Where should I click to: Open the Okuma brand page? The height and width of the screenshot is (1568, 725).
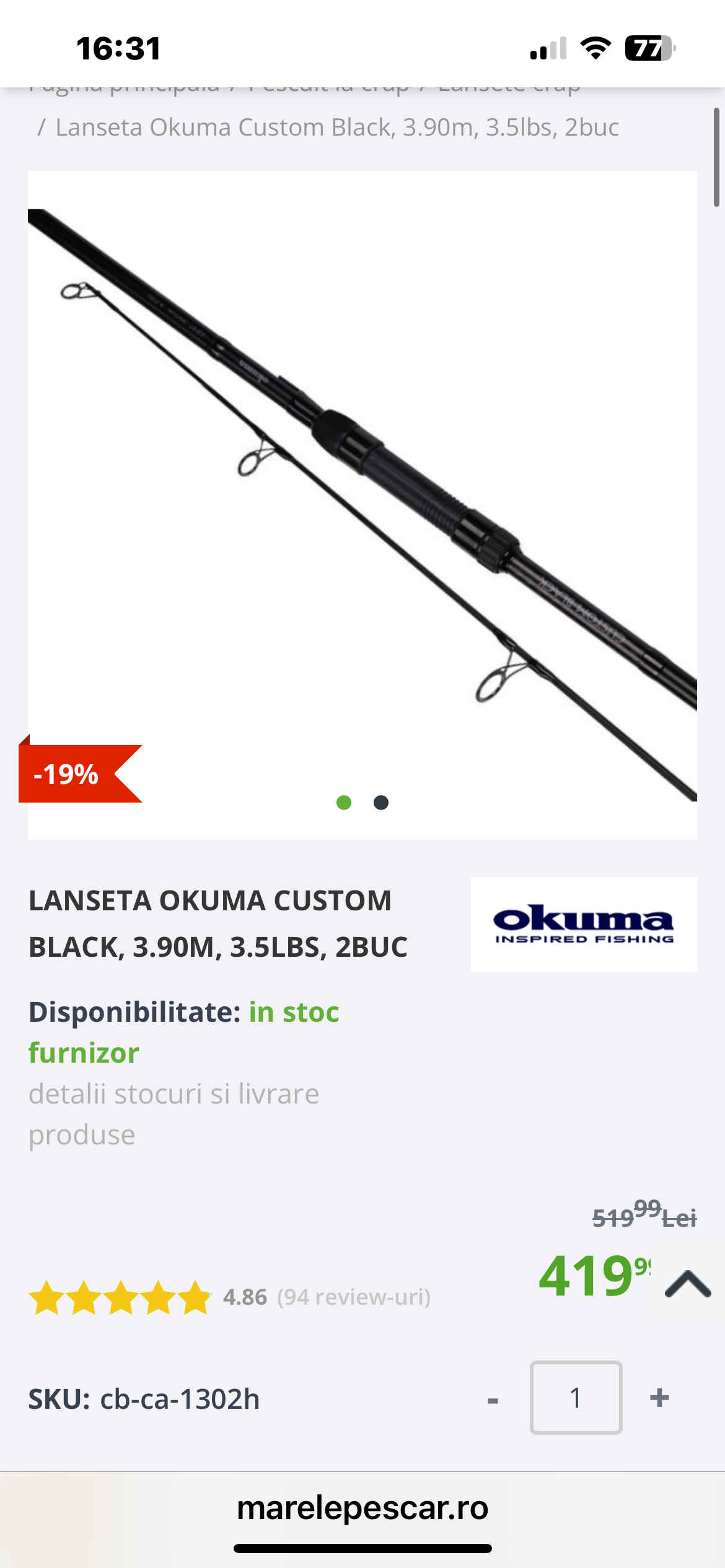583,925
